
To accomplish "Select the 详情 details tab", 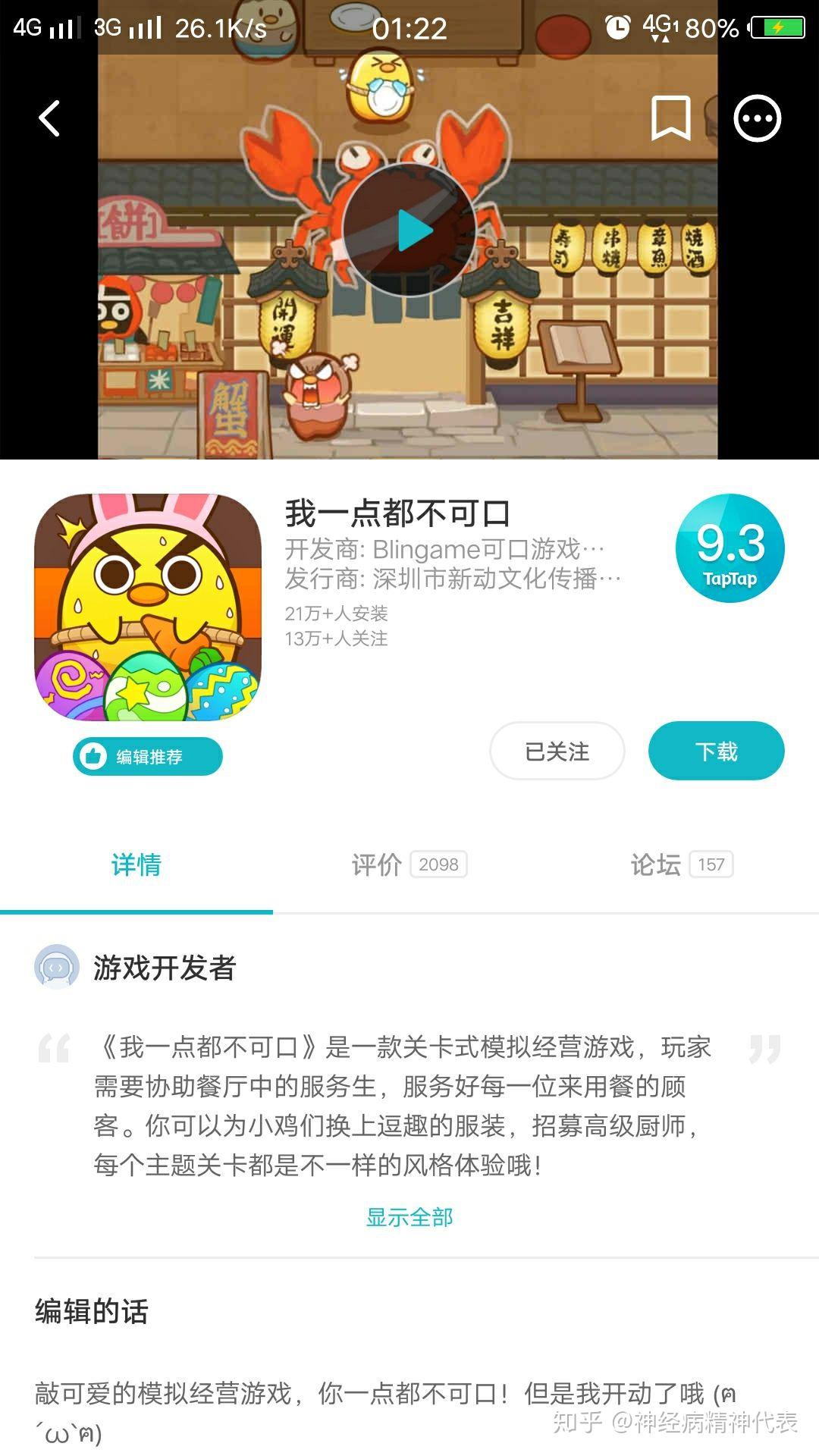I will (x=136, y=864).
